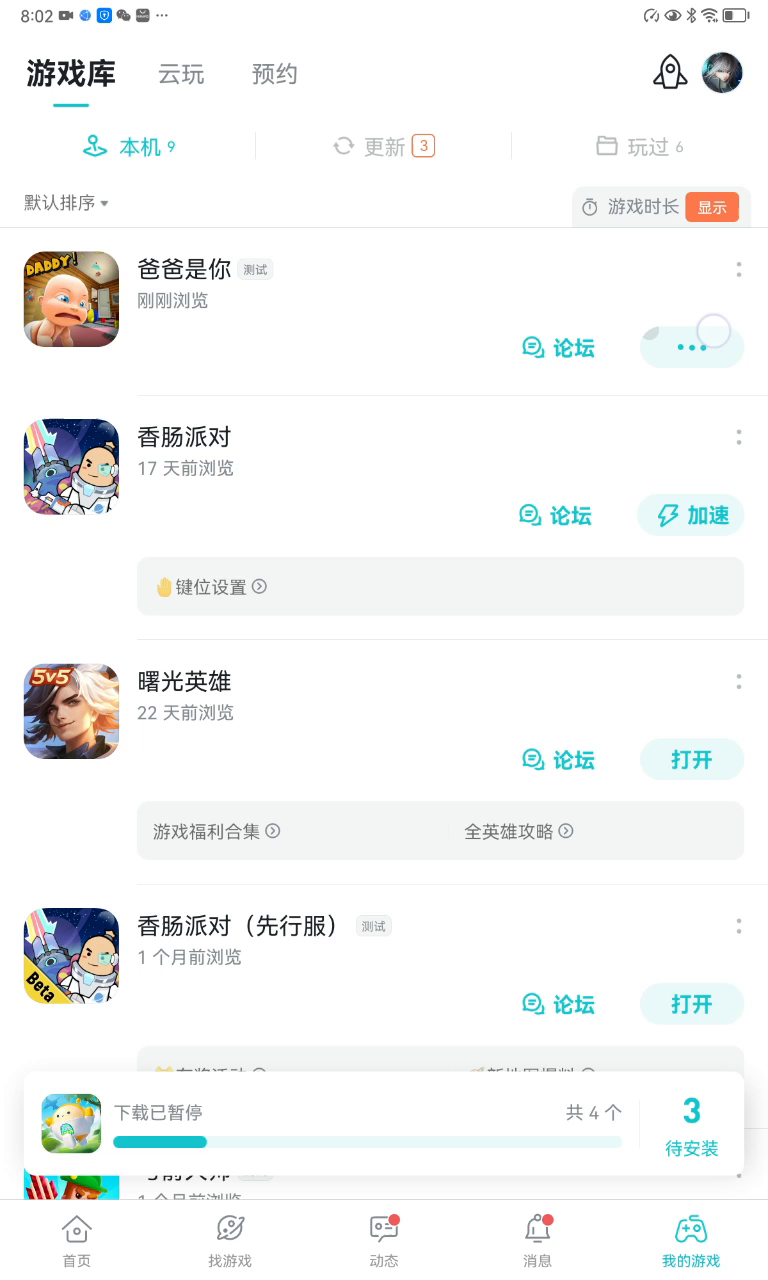The image size is (768, 1280).
Task: Tap the 香肠派对 game thumbnail
Action: tap(71, 467)
